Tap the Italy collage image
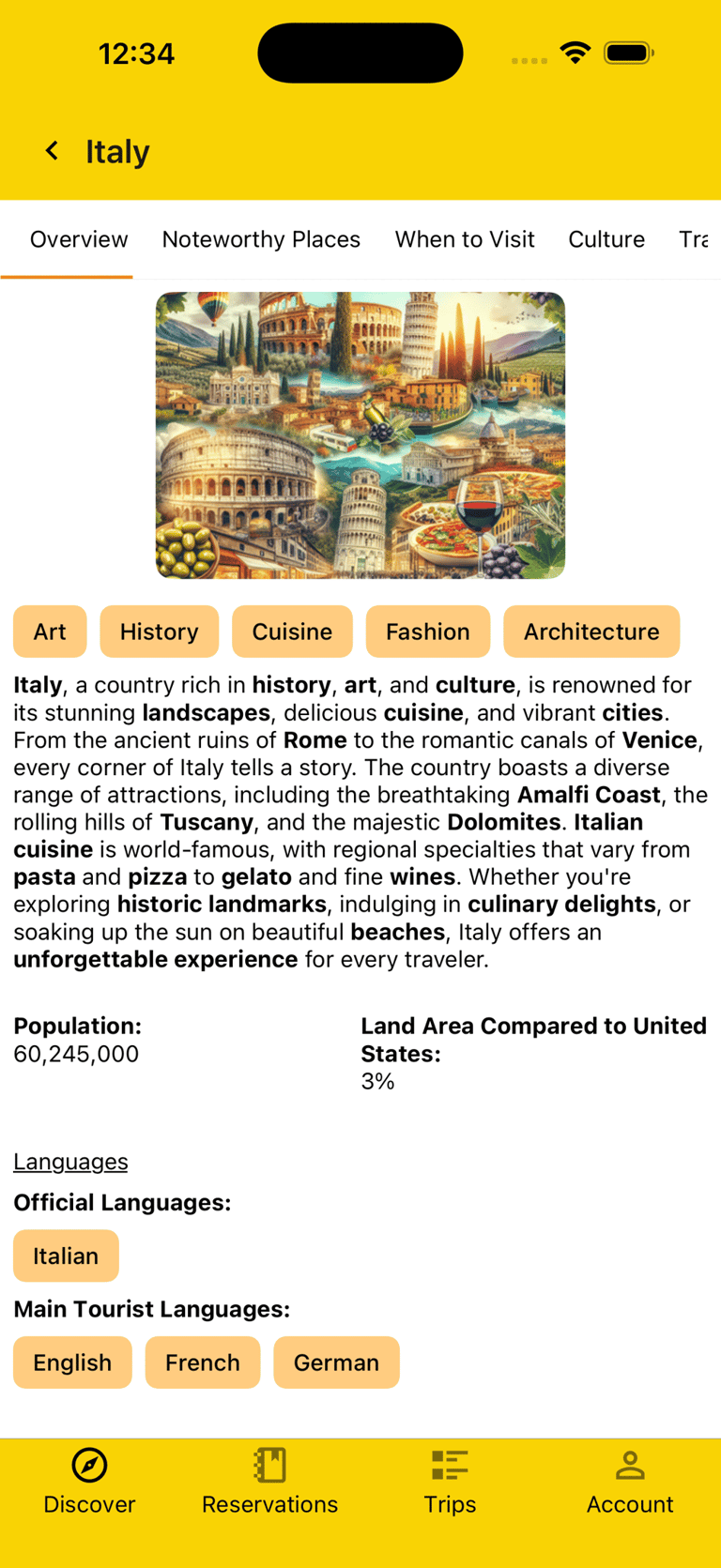The image size is (721, 1568). [360, 434]
